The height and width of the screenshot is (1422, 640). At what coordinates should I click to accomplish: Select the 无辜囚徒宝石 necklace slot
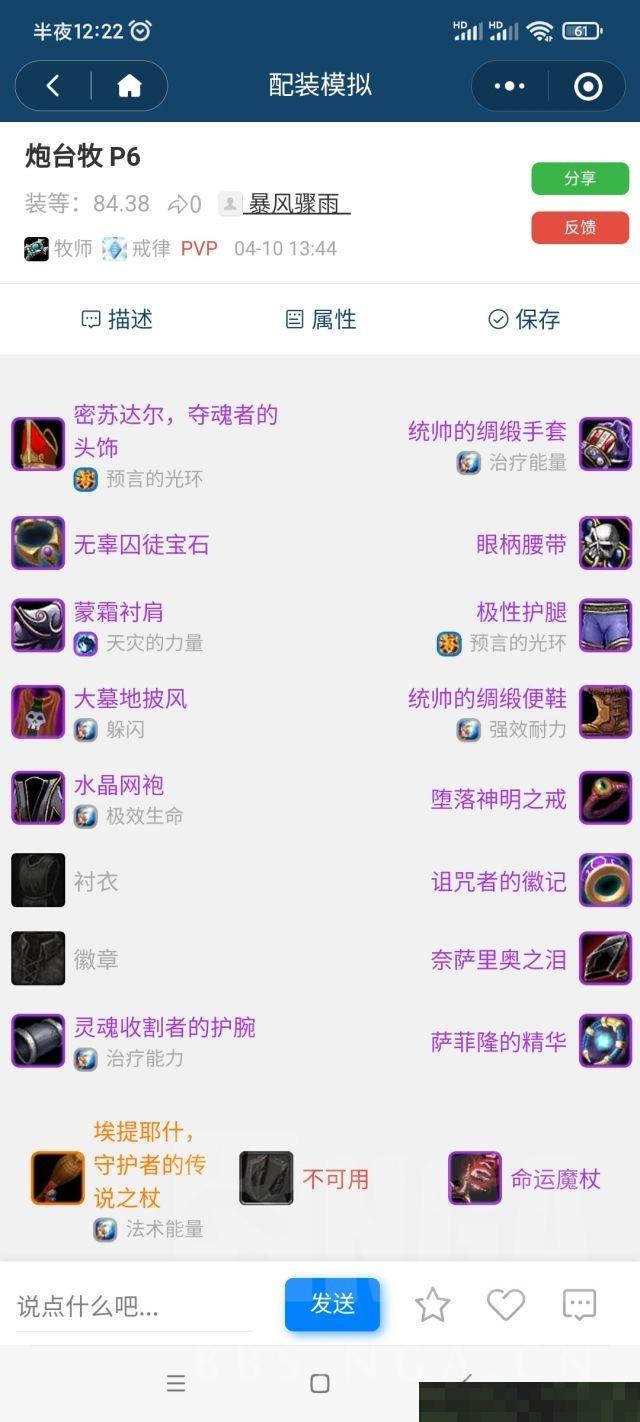click(141, 544)
